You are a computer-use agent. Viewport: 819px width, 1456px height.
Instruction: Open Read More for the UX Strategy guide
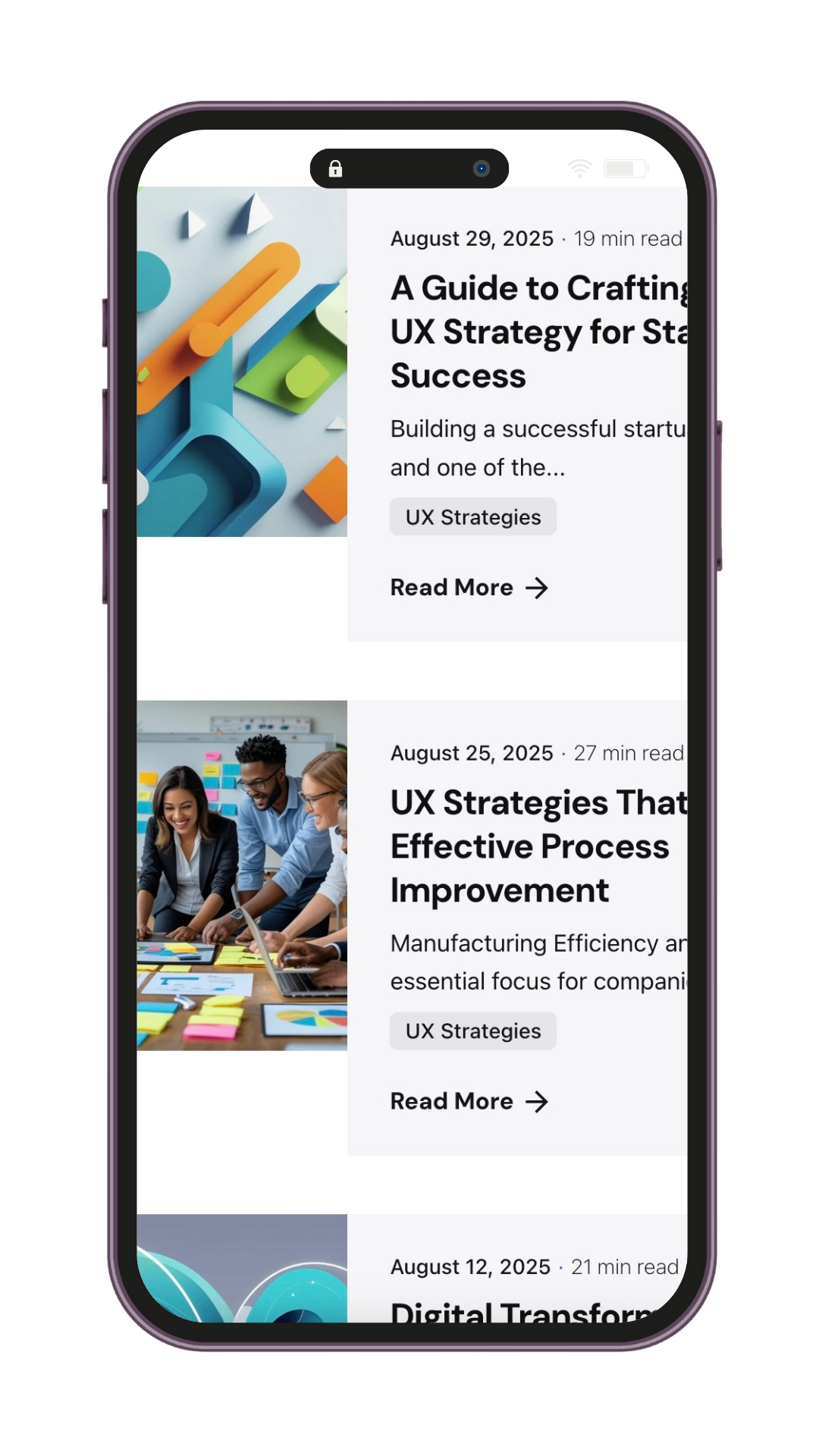[x=469, y=588]
